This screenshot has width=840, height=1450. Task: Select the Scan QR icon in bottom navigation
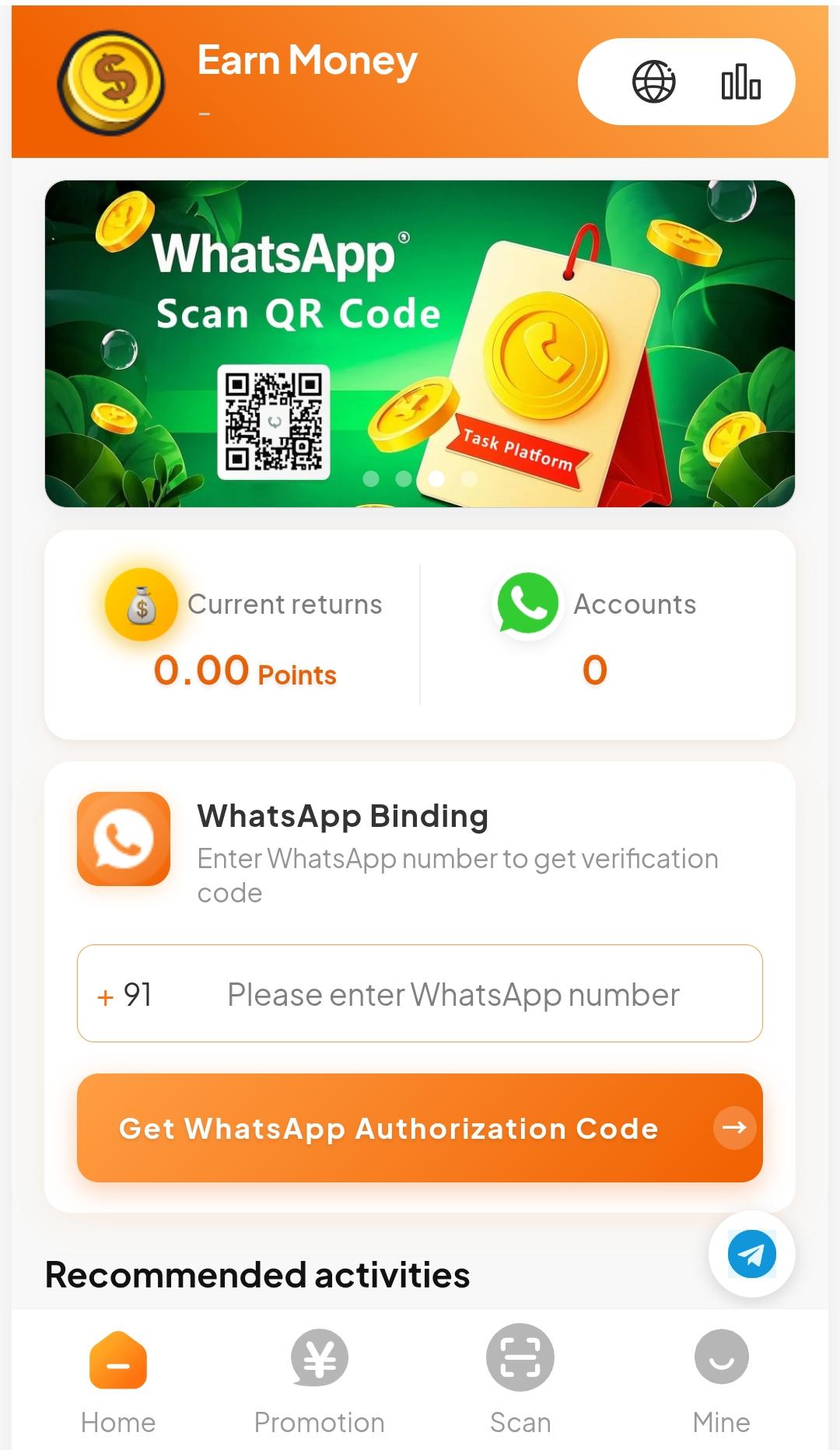(x=520, y=1357)
